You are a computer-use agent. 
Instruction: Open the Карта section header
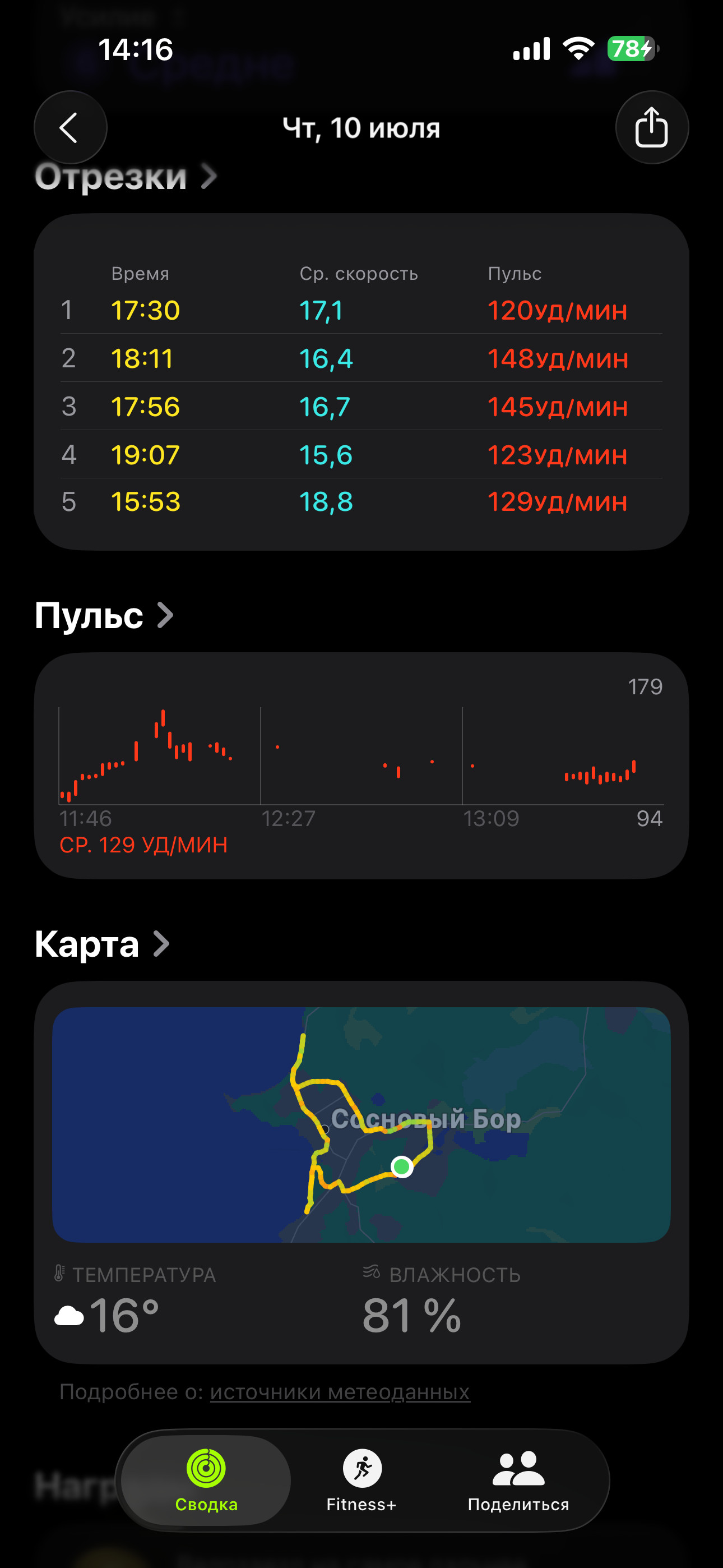102,944
